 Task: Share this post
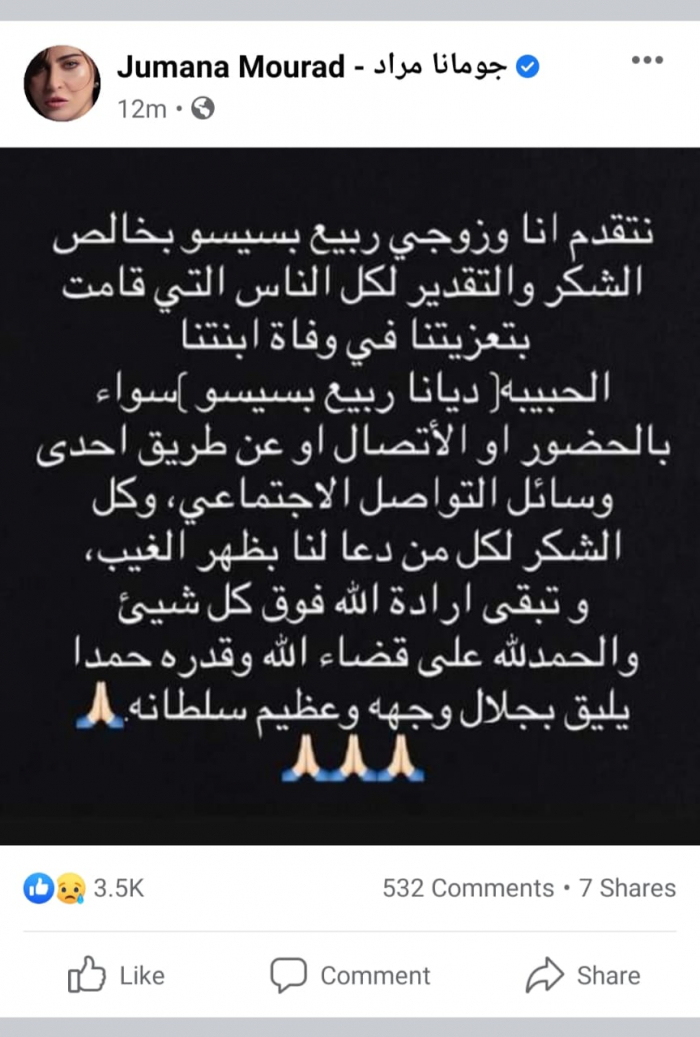(x=583, y=975)
